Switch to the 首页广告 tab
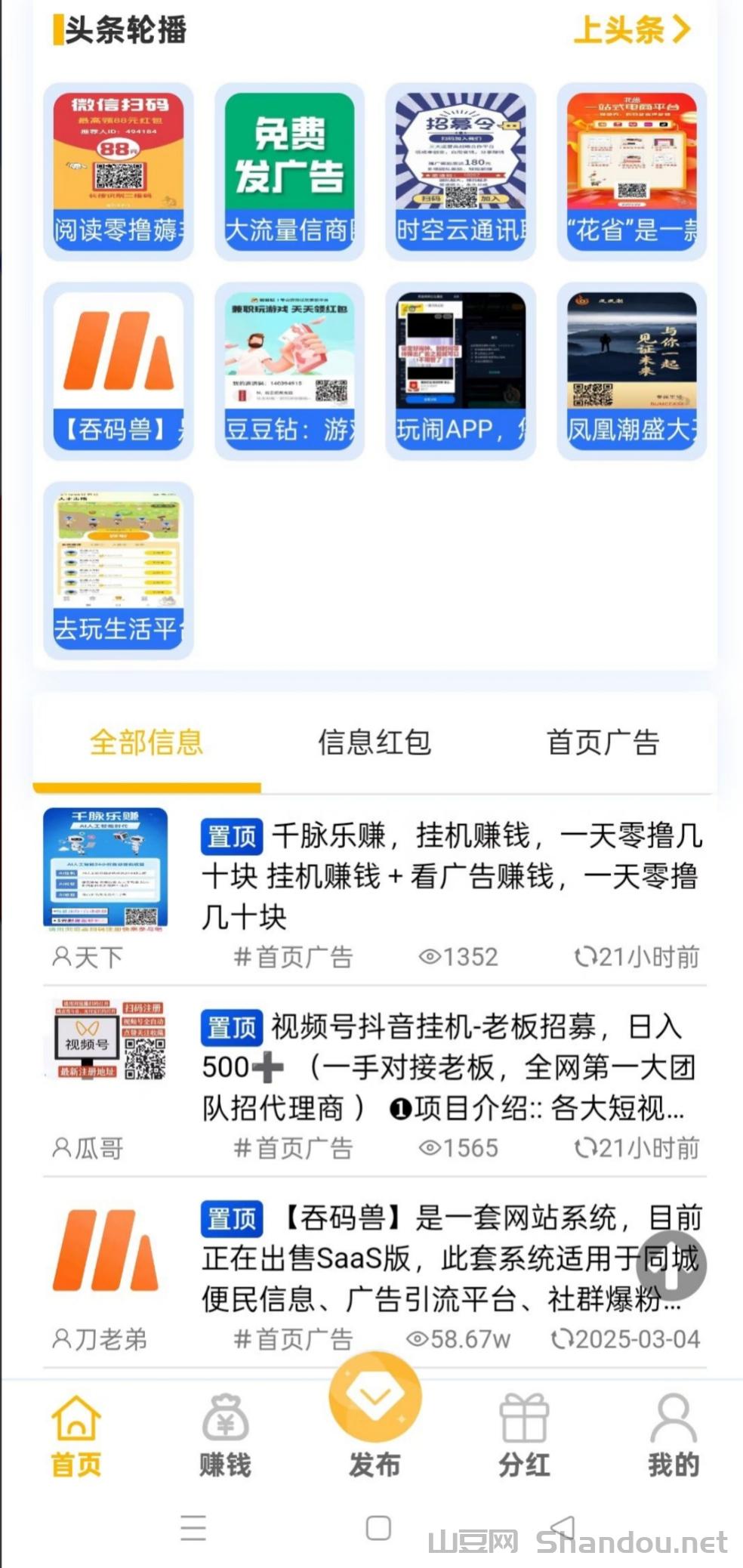This screenshot has width=743, height=1568. coord(603,742)
